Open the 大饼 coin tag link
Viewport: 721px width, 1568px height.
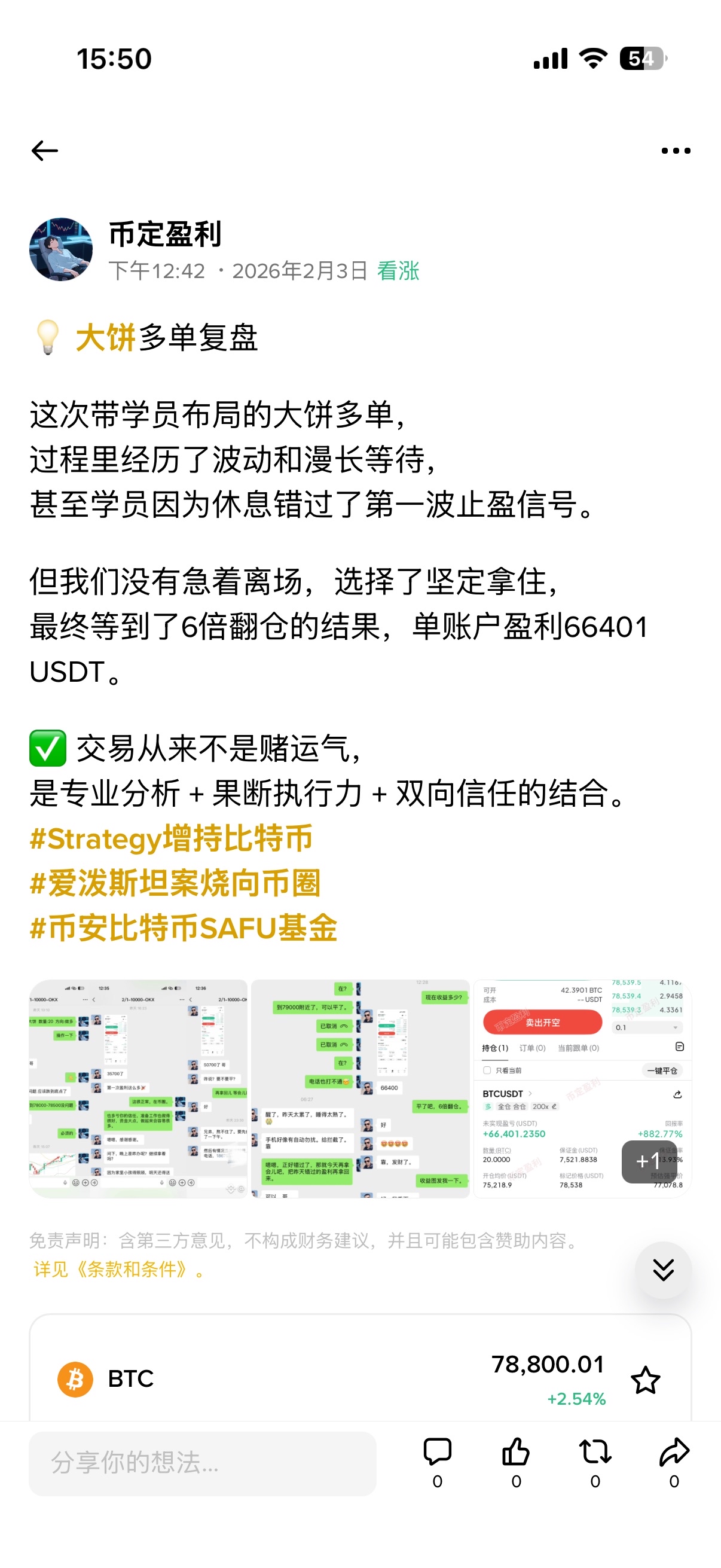(105, 338)
